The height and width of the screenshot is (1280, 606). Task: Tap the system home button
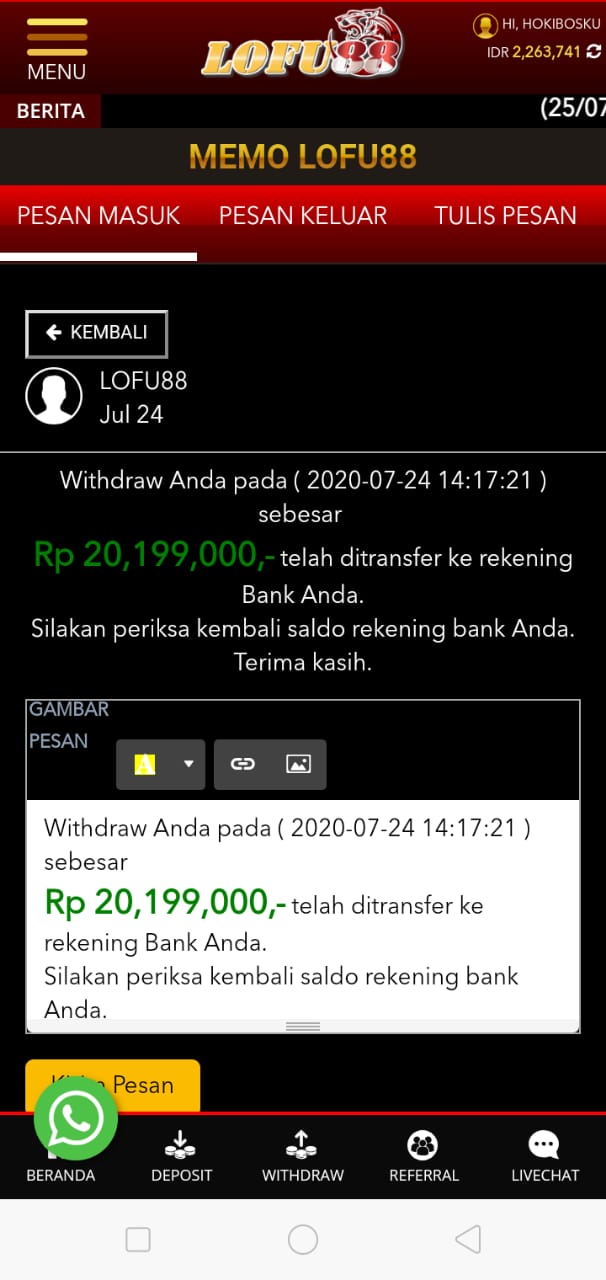coord(303,1240)
